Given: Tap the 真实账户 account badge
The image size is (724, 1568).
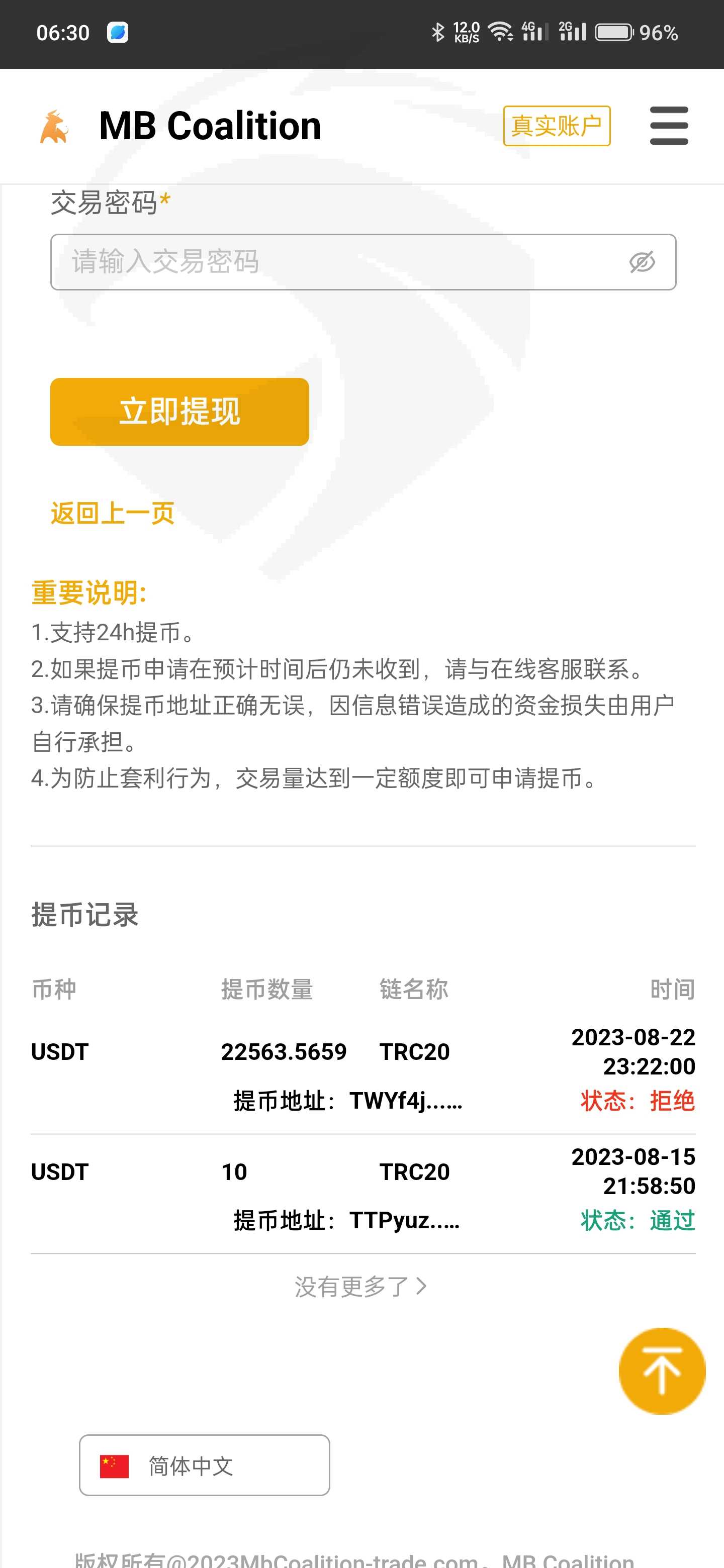Looking at the screenshot, I should click(x=557, y=126).
